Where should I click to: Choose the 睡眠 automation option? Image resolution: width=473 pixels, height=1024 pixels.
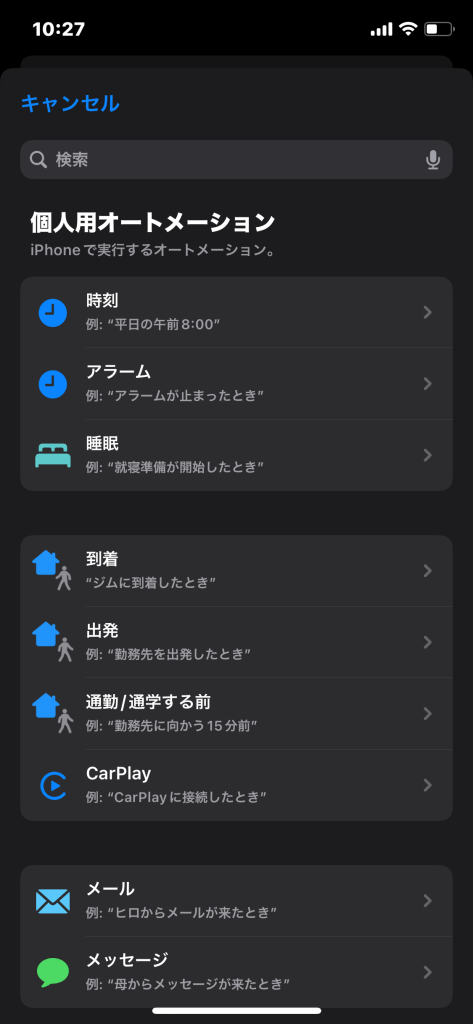point(236,455)
